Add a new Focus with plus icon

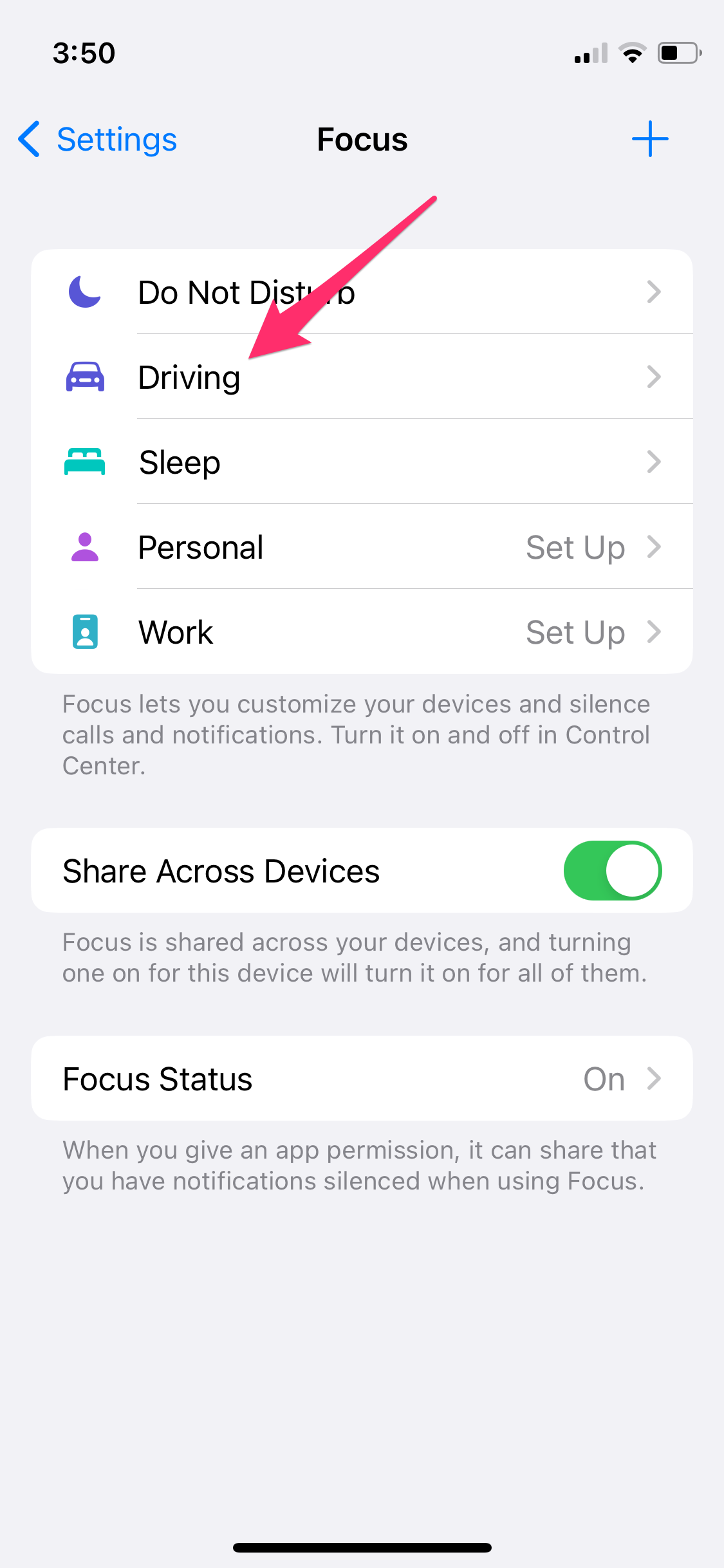[x=649, y=139]
